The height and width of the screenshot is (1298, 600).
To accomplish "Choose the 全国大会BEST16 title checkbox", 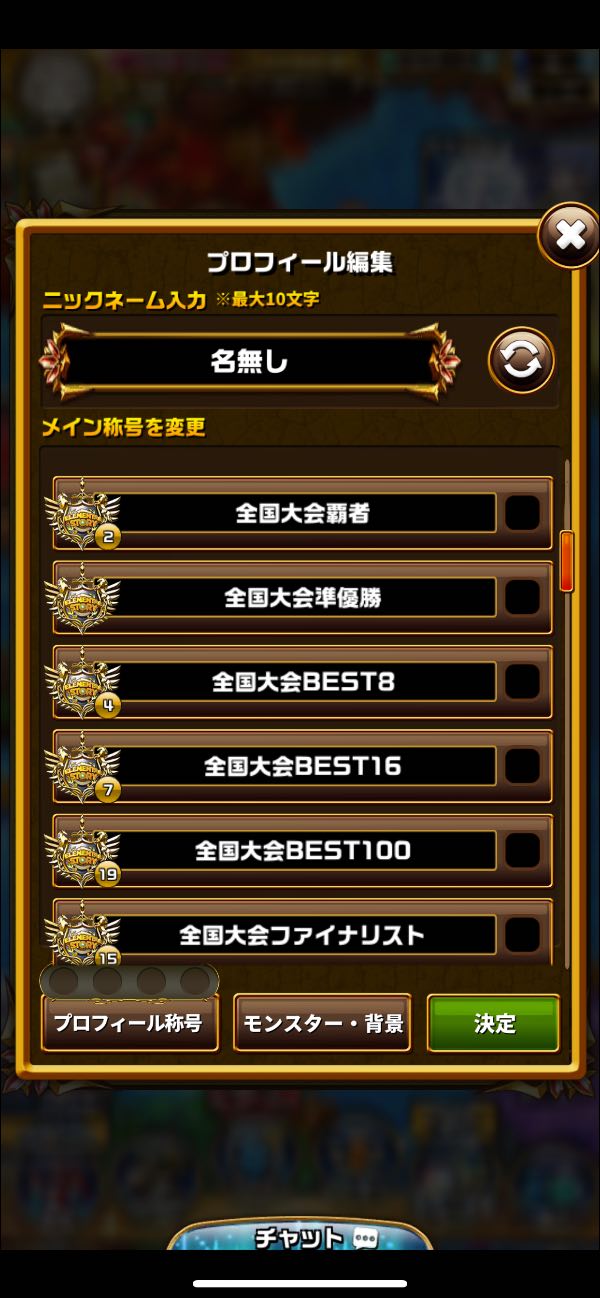I will [522, 767].
